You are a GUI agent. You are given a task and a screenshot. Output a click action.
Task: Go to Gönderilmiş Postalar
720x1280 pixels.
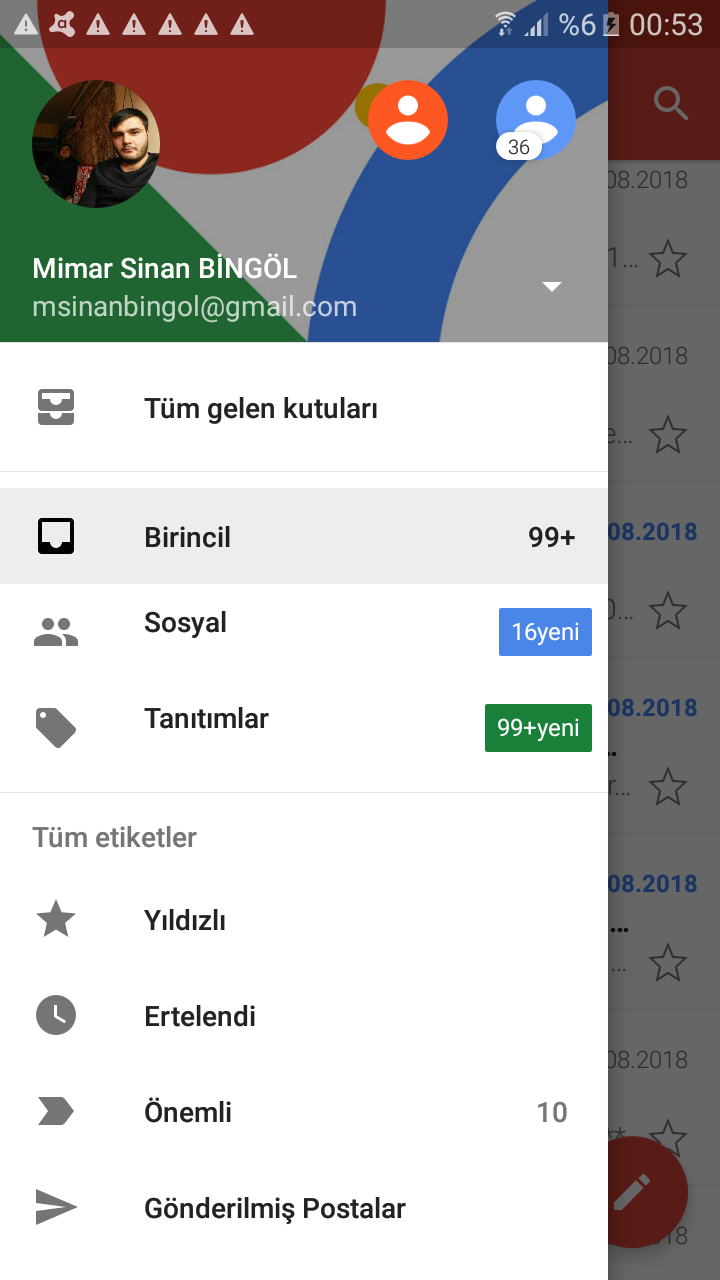[x=304, y=1208]
